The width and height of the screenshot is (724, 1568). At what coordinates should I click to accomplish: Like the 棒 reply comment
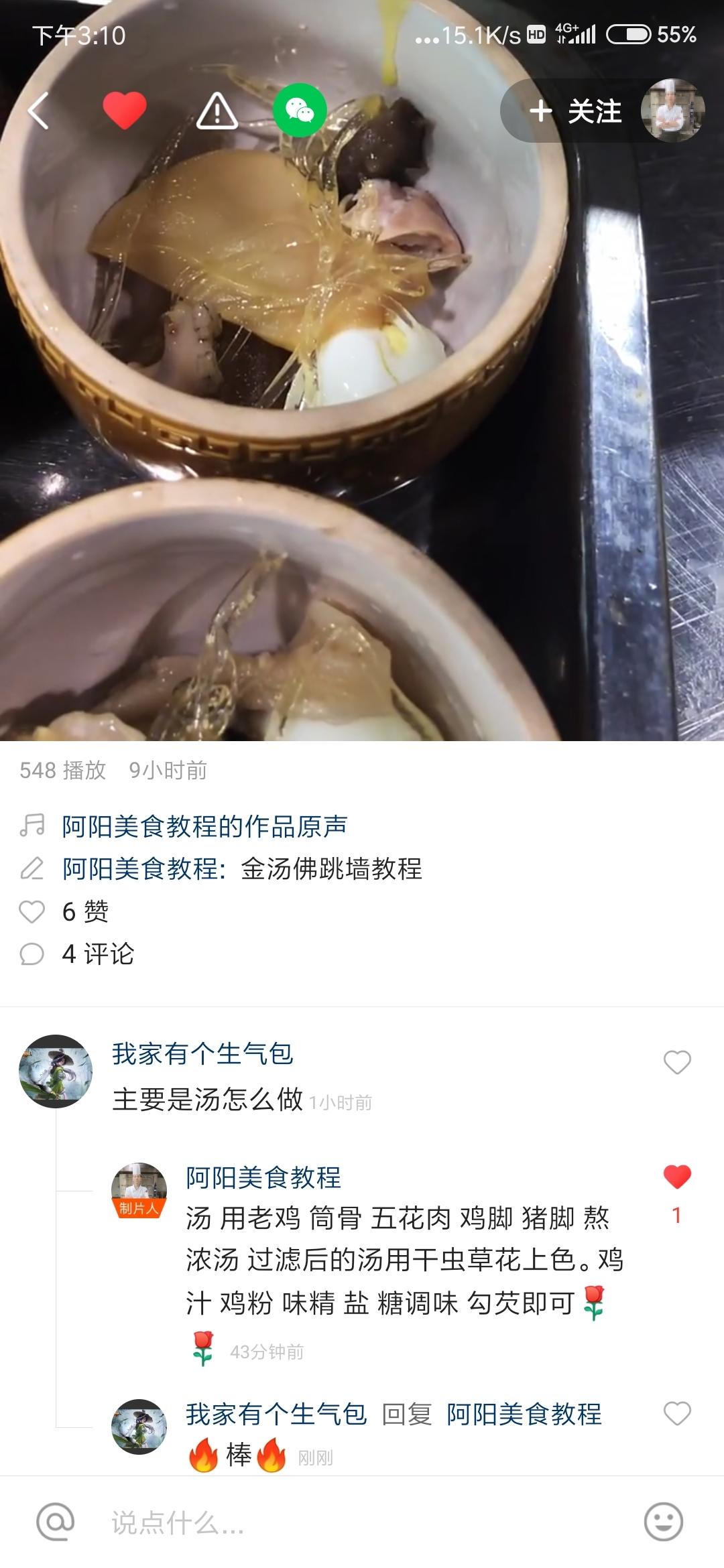tap(677, 1413)
